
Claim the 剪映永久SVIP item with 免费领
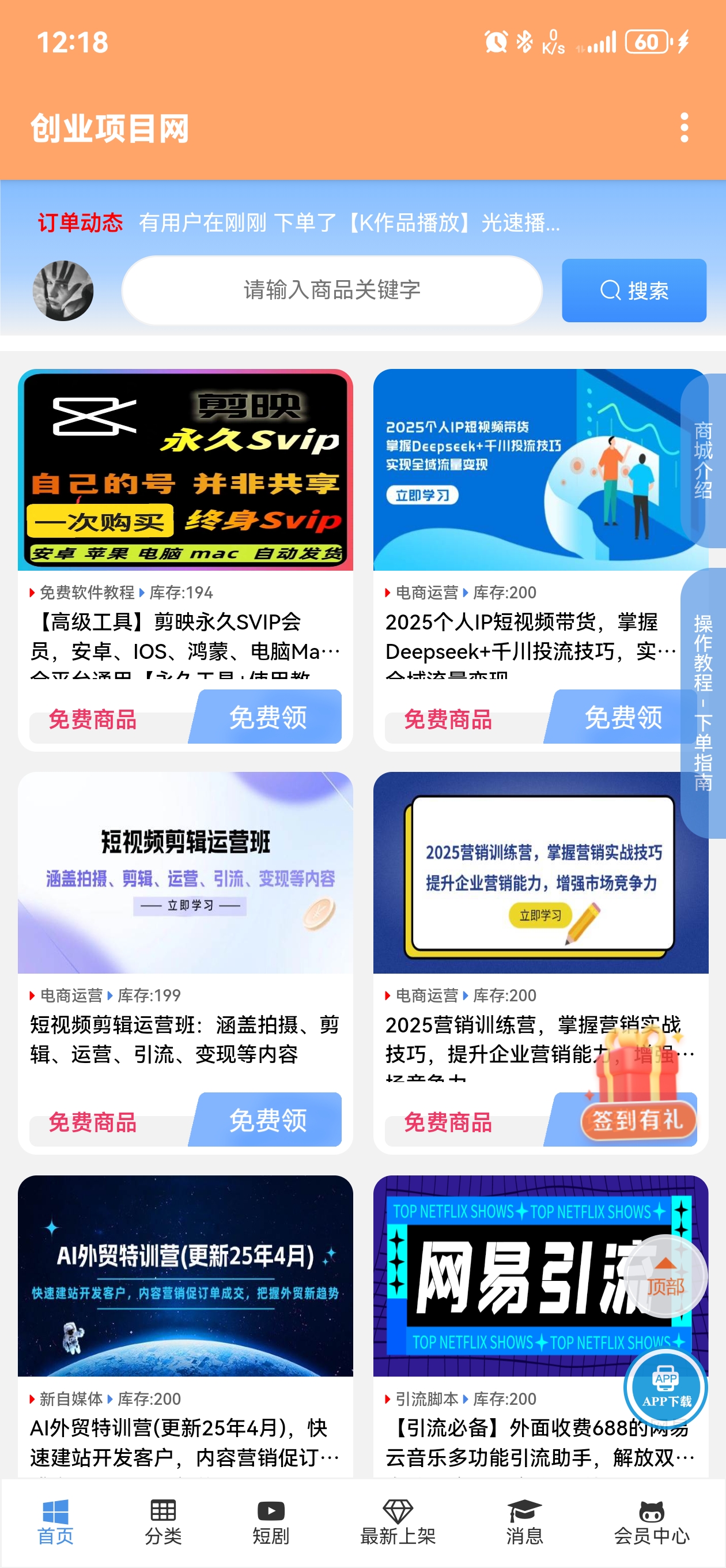click(x=267, y=717)
